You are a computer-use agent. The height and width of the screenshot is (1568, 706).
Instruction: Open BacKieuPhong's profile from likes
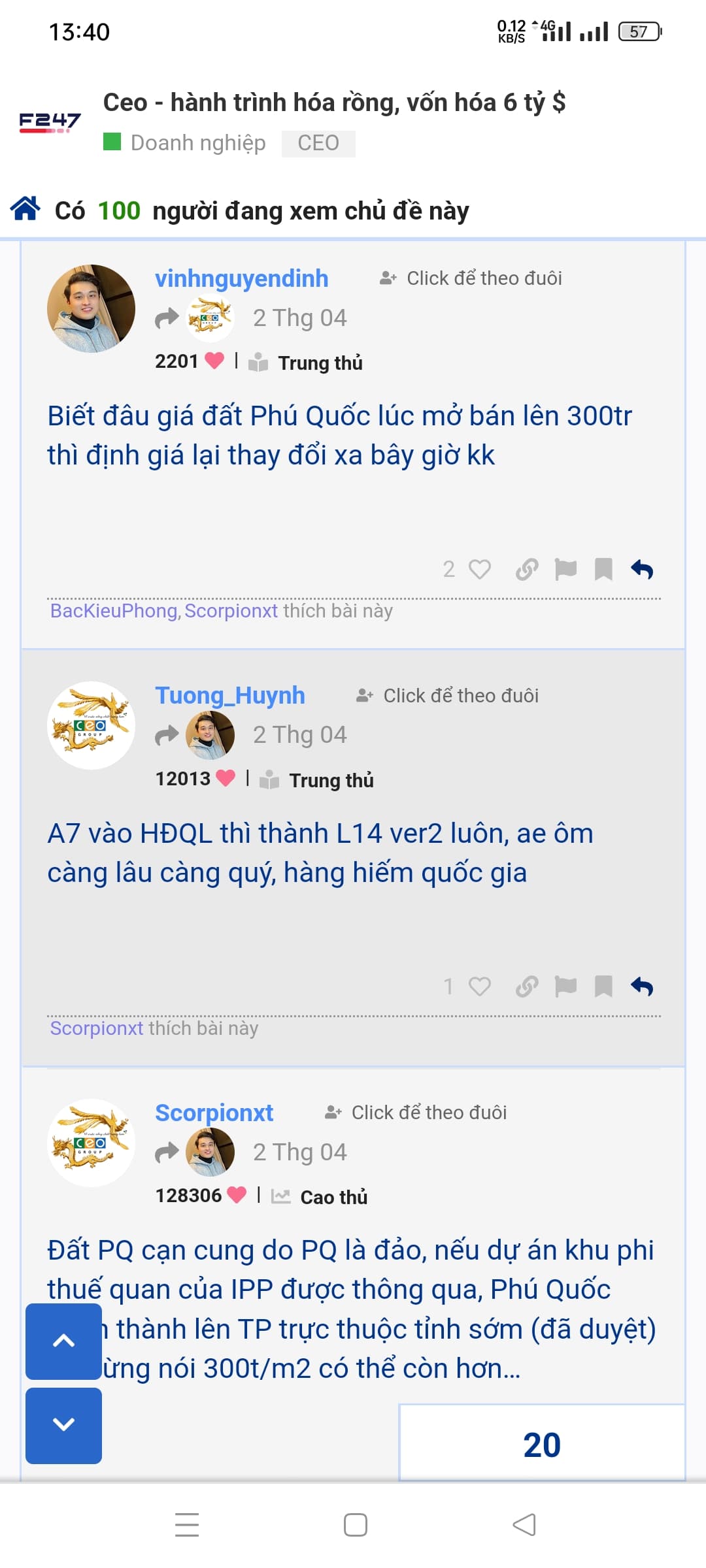pos(114,611)
